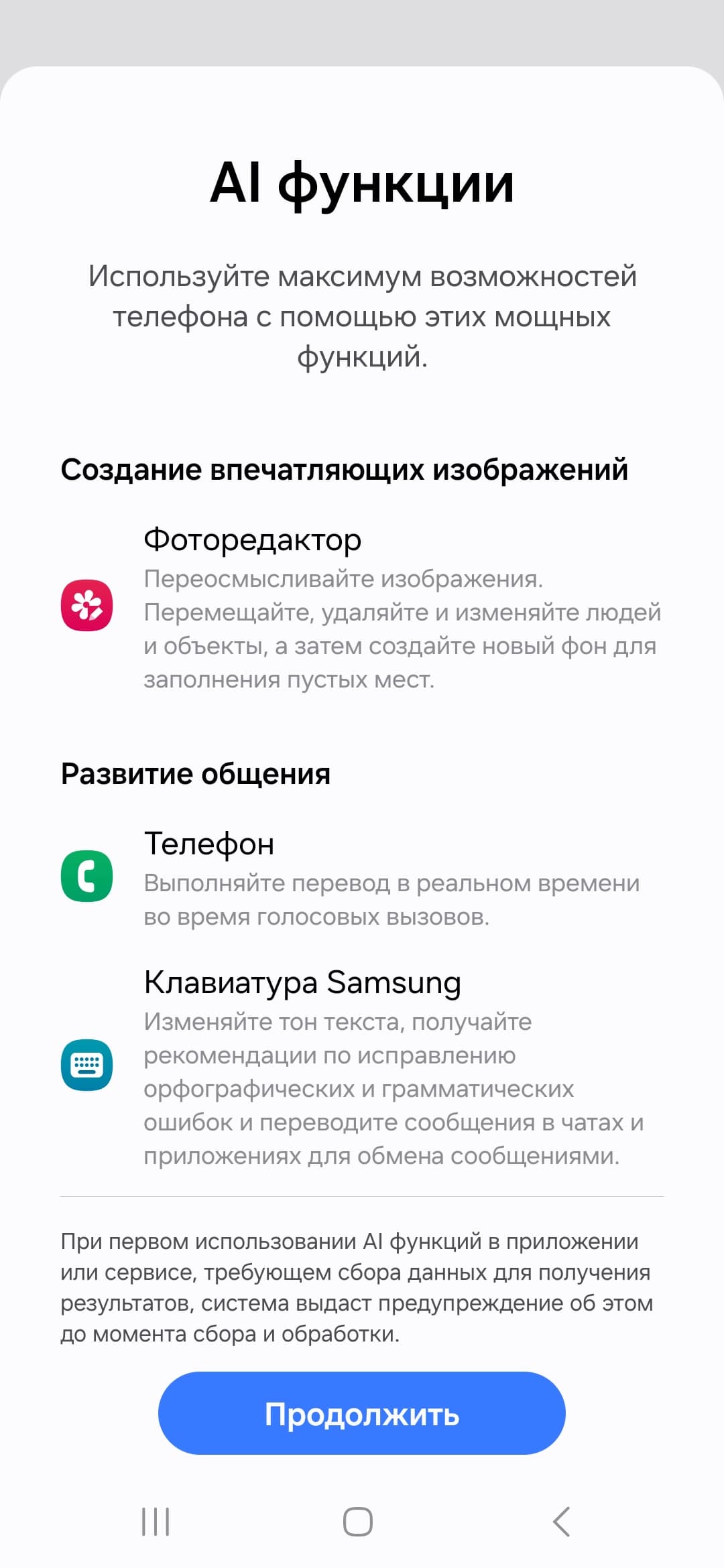Go to the home screen
This screenshot has height=1568, width=724.
tap(358, 1522)
